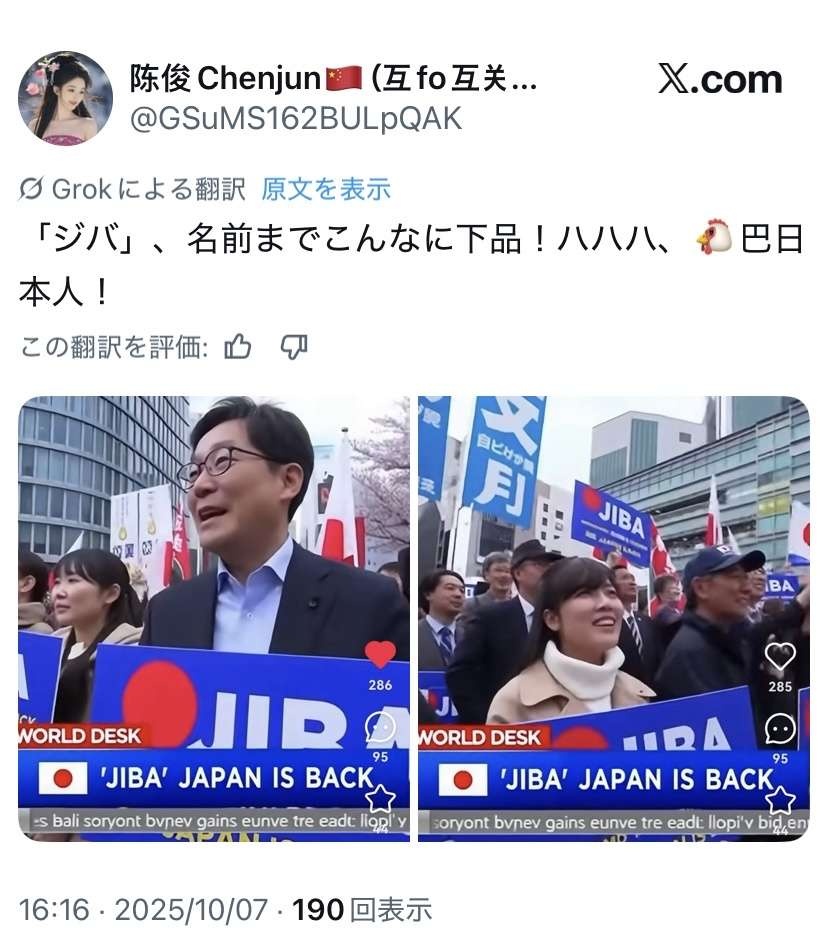This screenshot has height=943, width=828.
Task: Show the original text of the post
Action: (x=326, y=189)
